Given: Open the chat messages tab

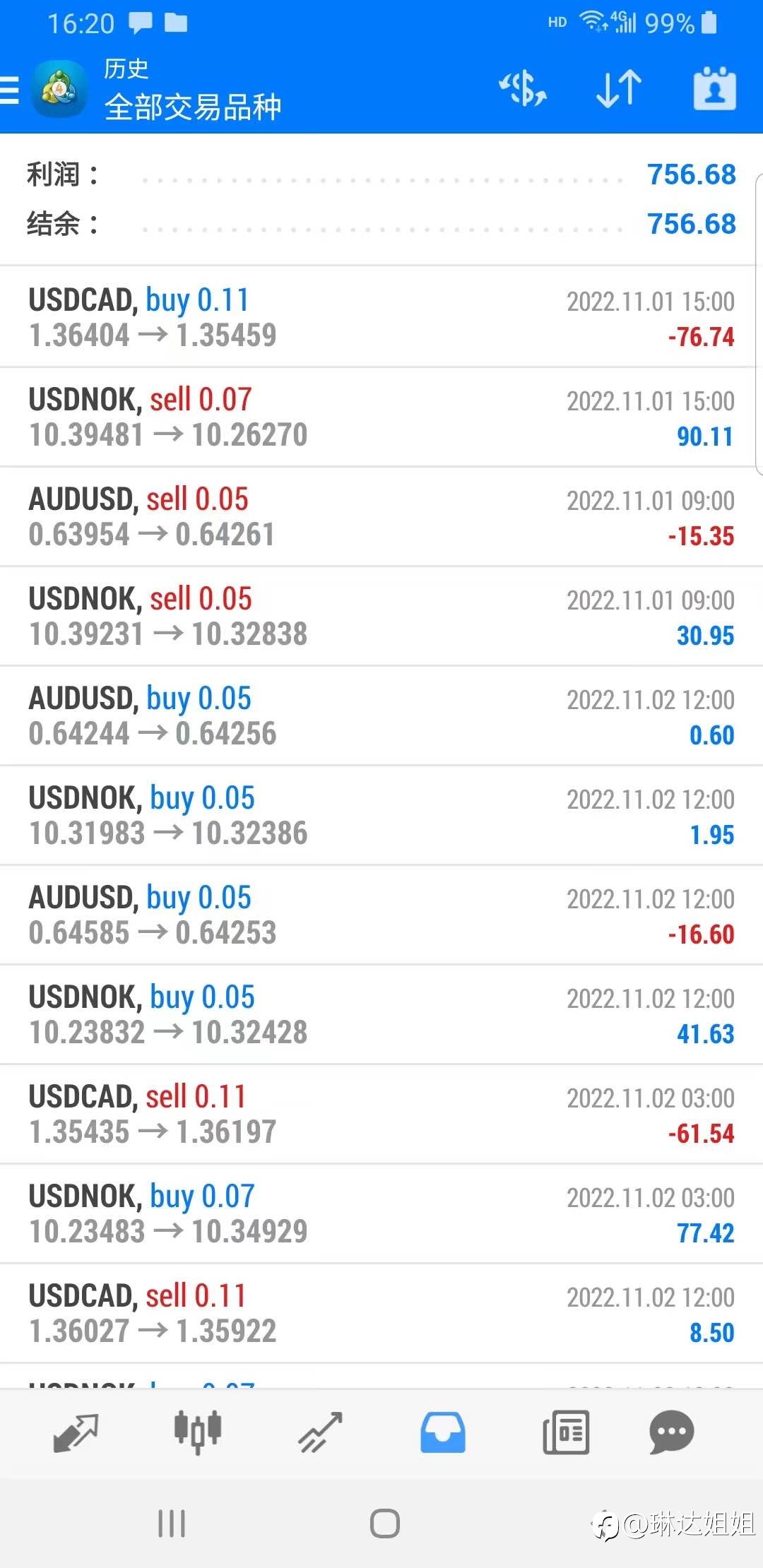Looking at the screenshot, I should pyautogui.click(x=671, y=1432).
